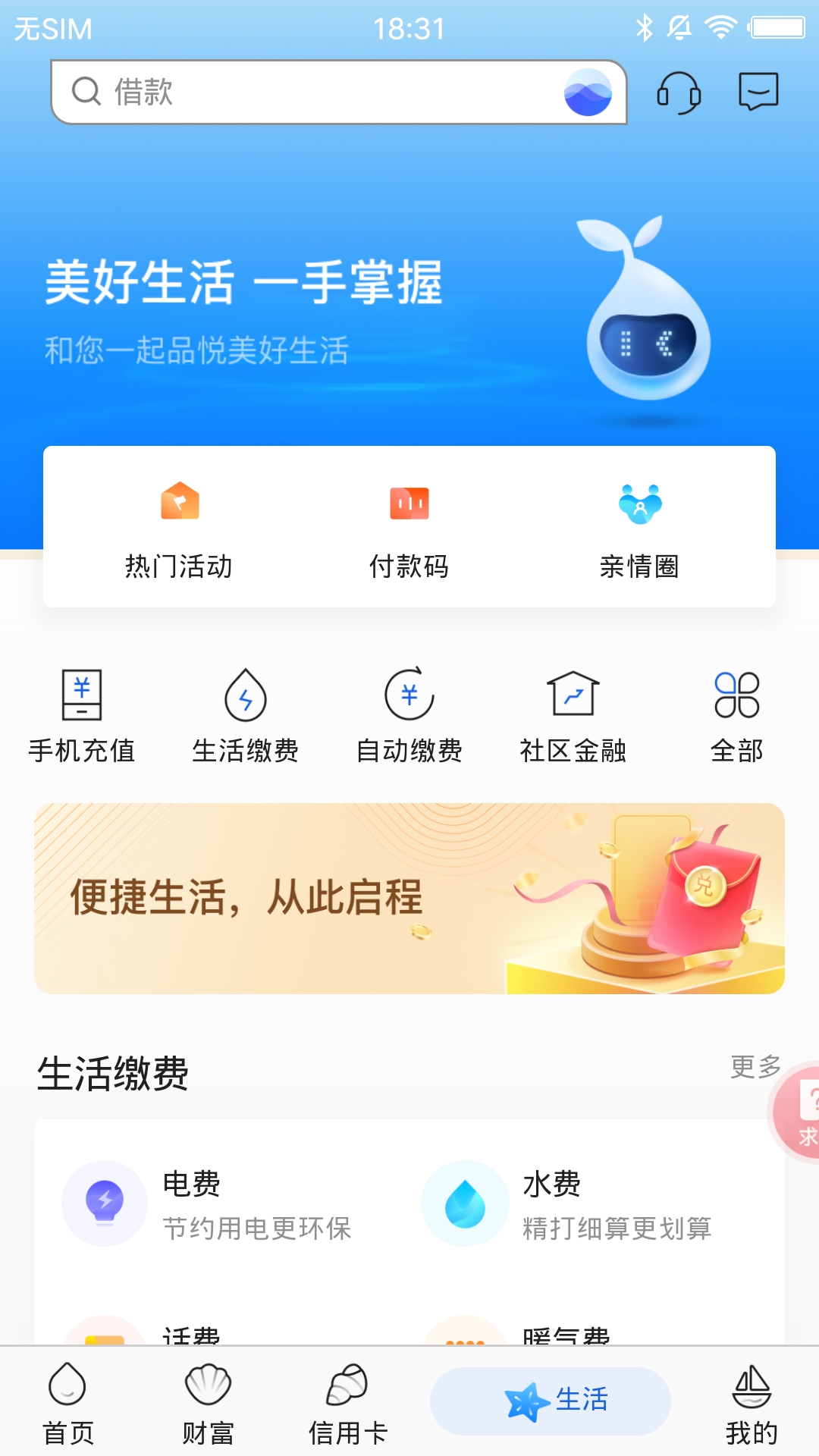Tap 更多 next to 生活缴费

[x=755, y=1067]
